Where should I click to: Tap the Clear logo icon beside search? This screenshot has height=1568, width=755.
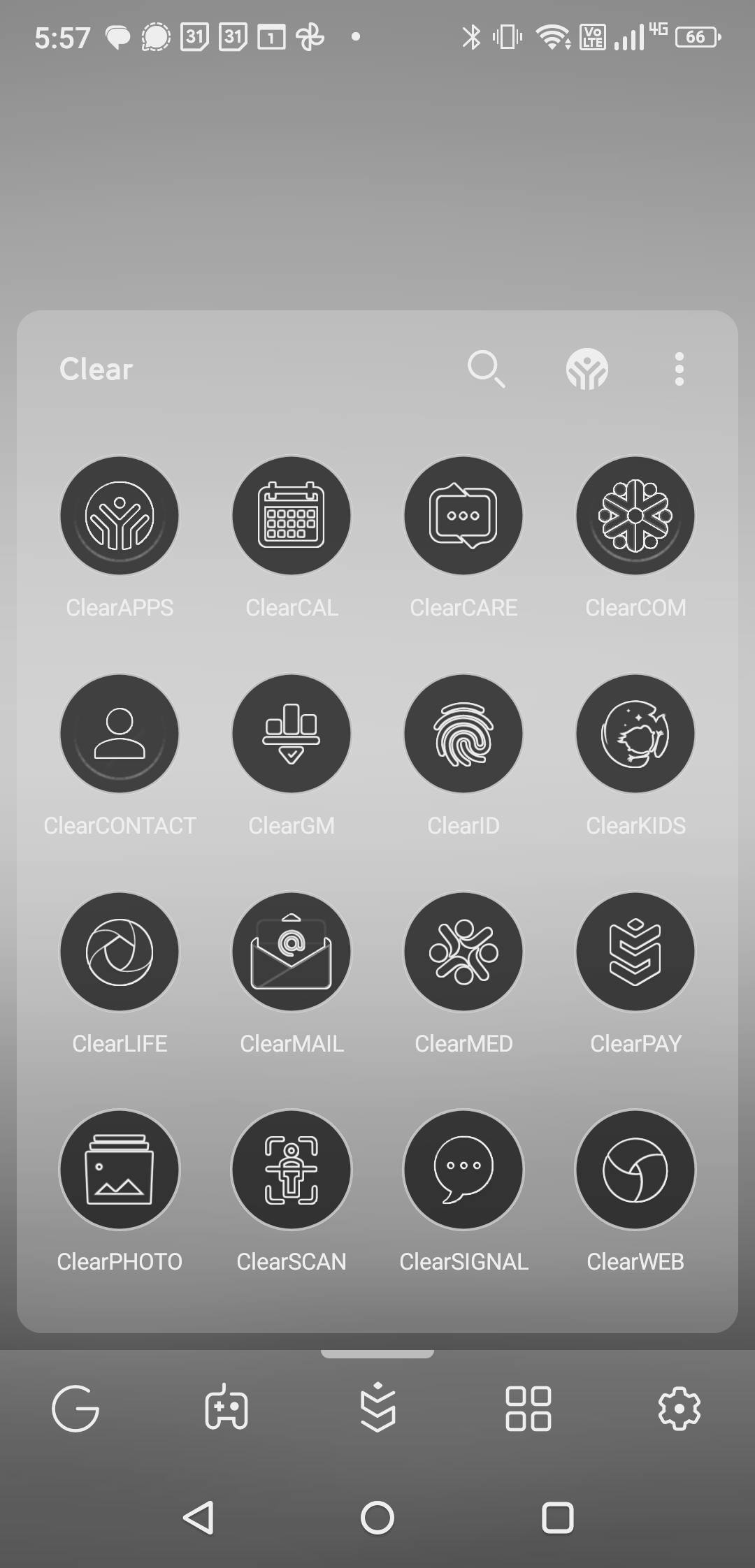587,369
